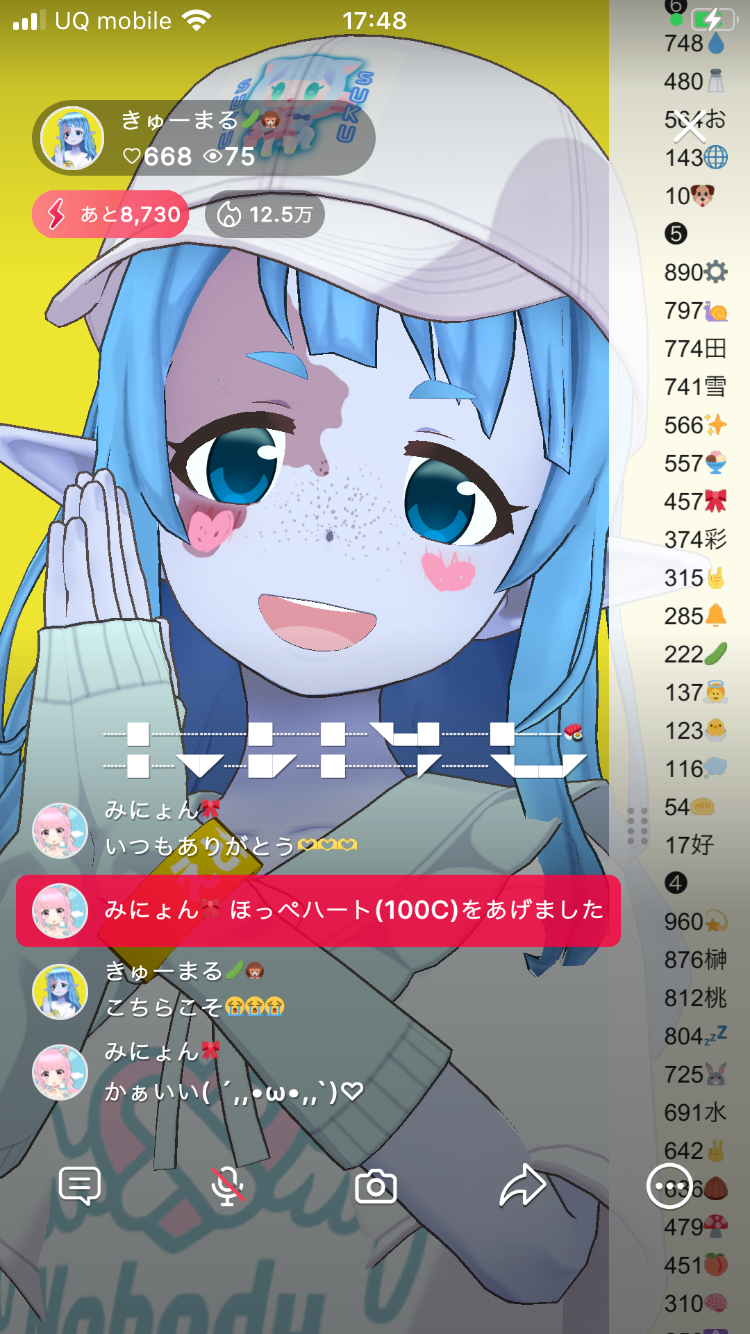Toggle the muted microphone icon
Screen dimensions: 750x1334
(229, 1187)
